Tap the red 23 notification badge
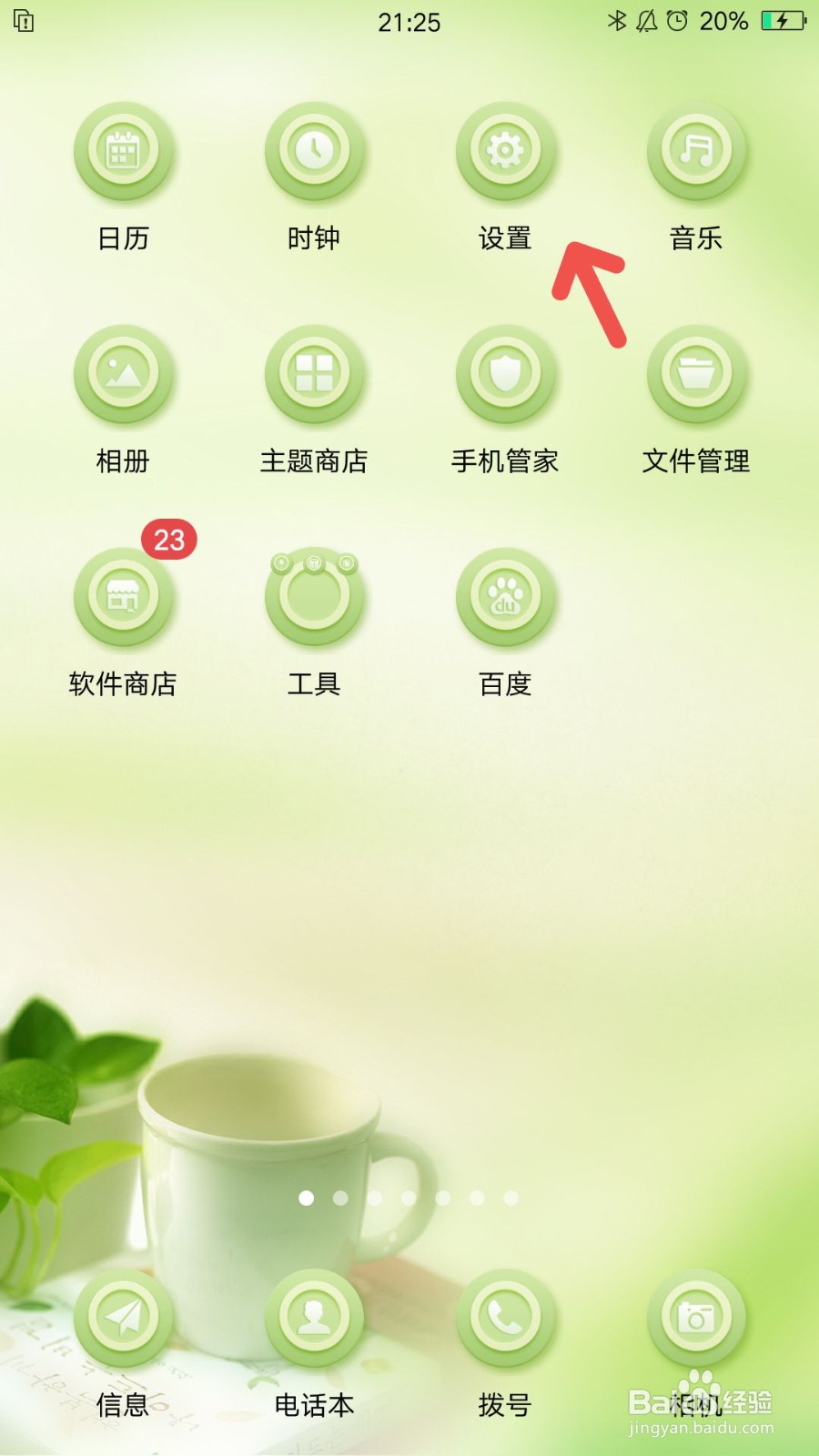 point(167,540)
